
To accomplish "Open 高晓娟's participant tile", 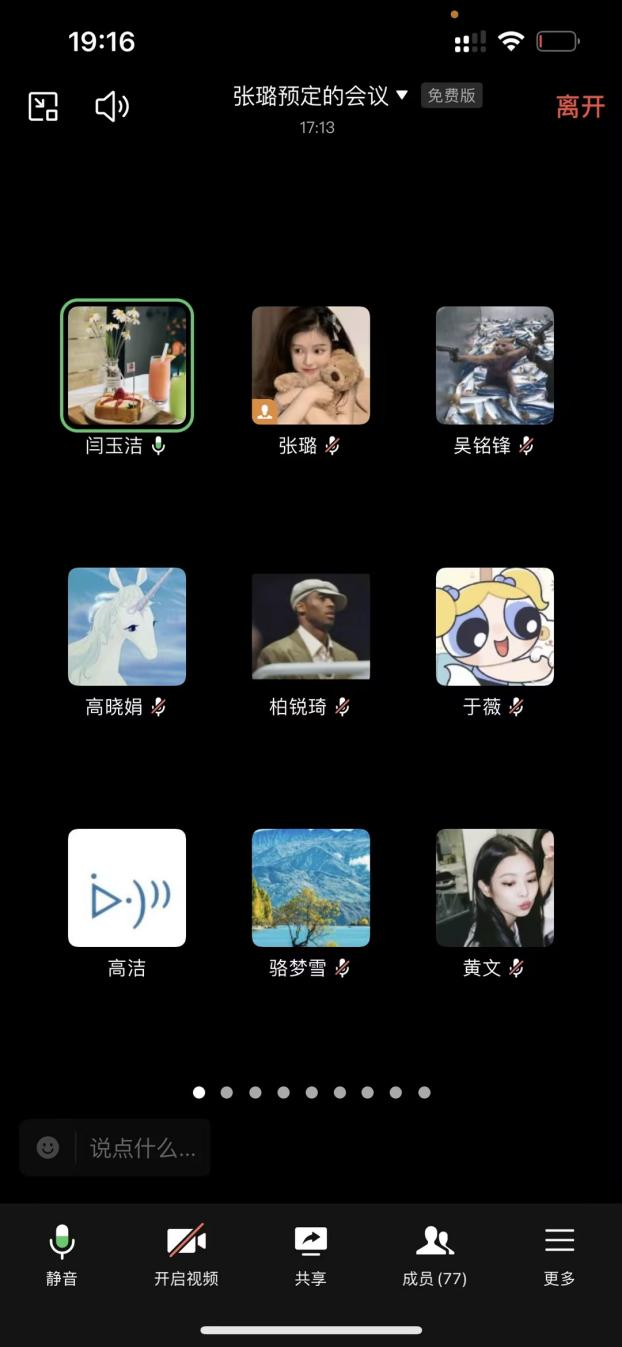I will click(127, 627).
